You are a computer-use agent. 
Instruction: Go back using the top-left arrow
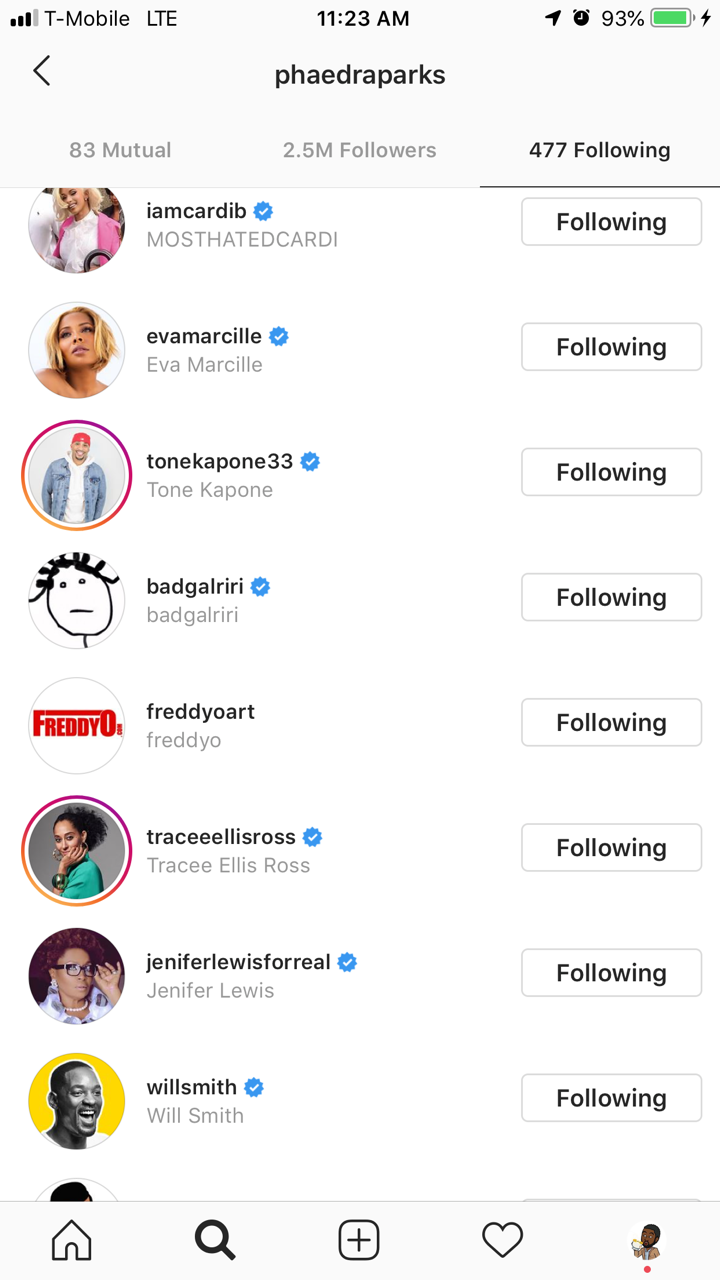pyautogui.click(x=41, y=72)
